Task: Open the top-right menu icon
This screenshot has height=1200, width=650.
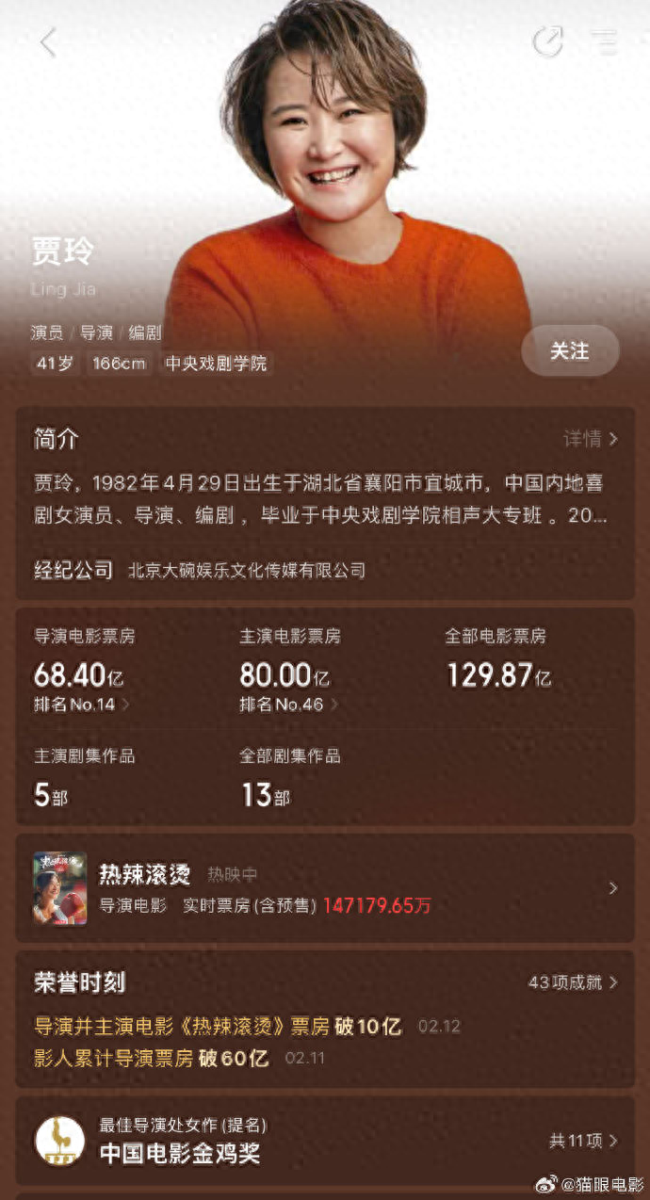Action: (603, 42)
